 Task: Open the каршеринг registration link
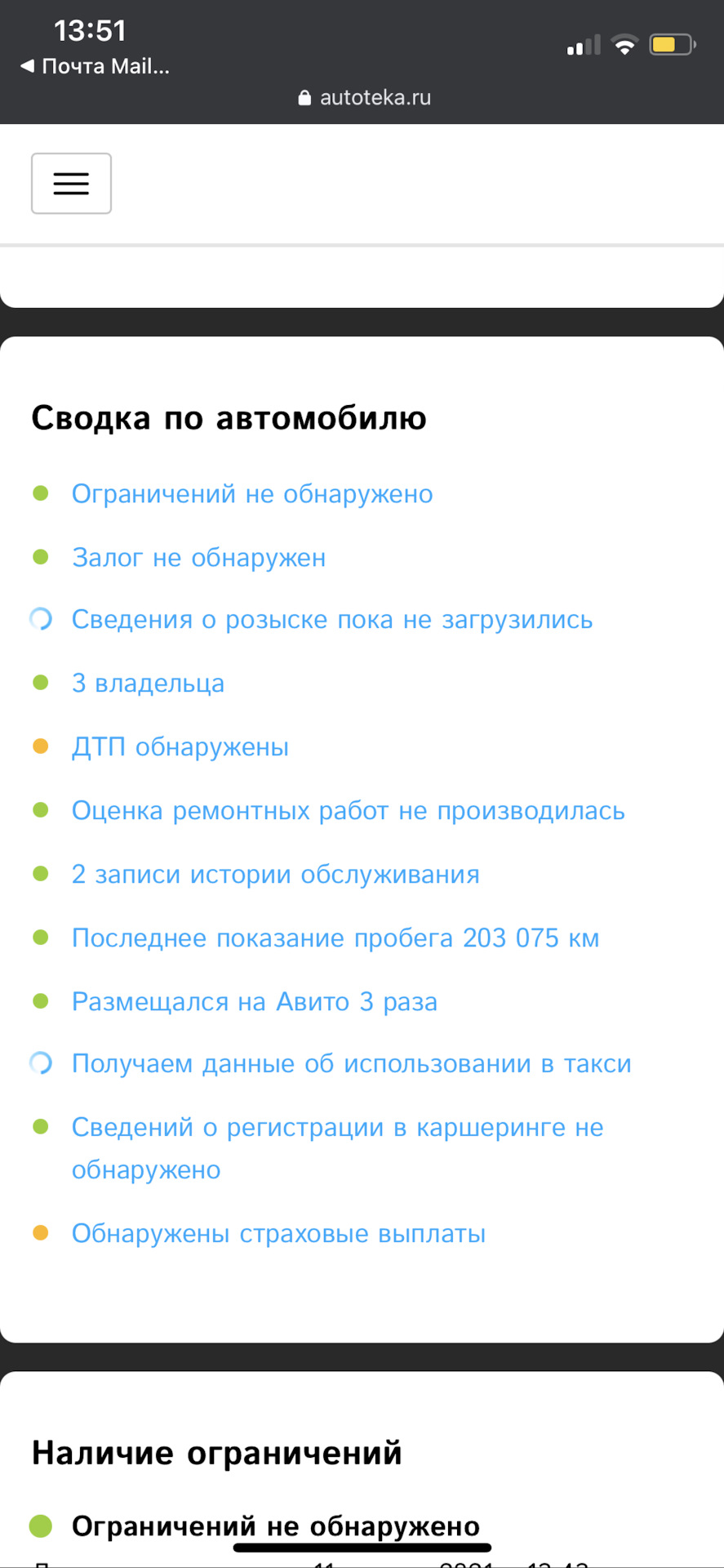(x=337, y=1128)
